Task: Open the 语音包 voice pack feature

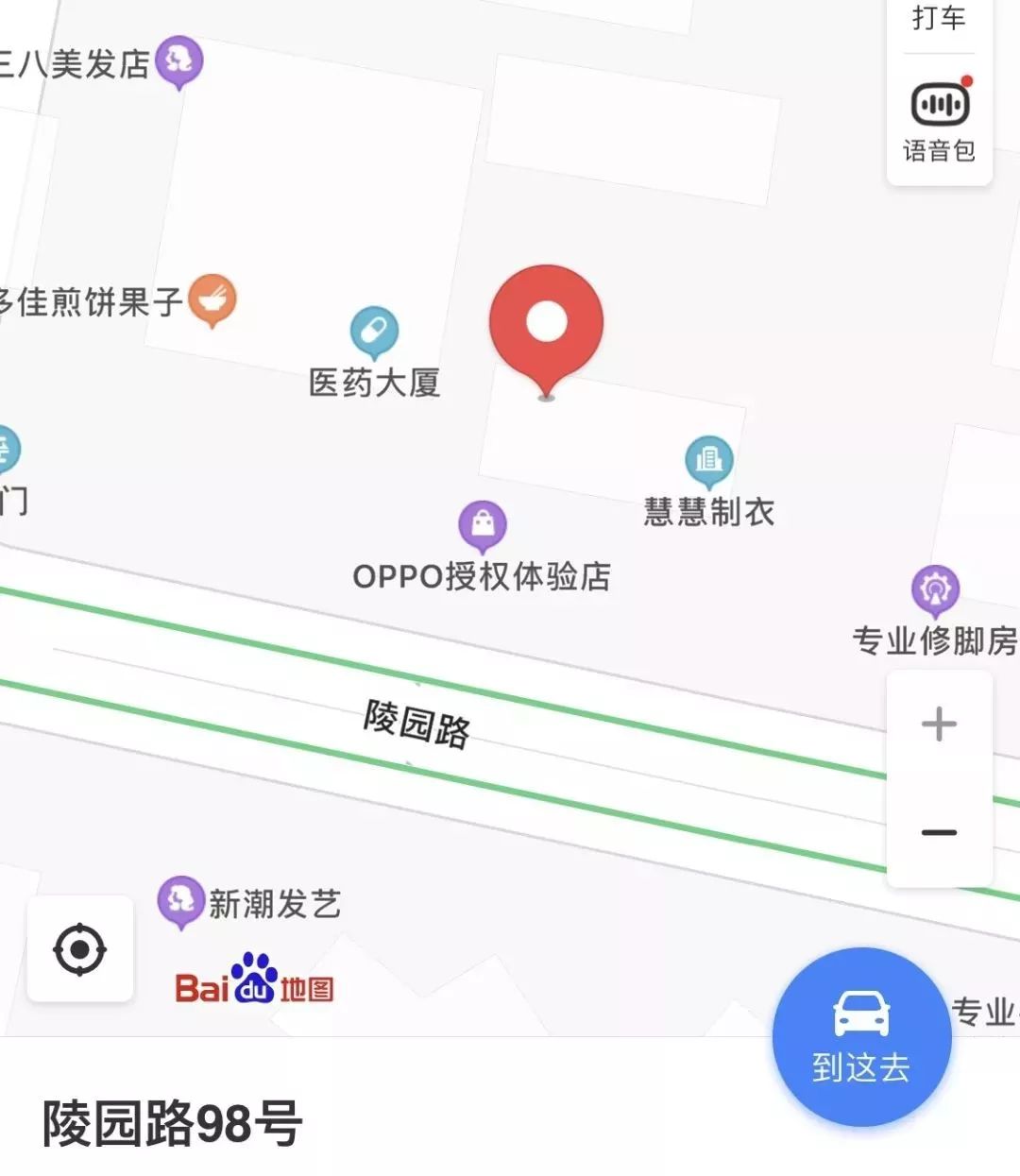Action: [939, 115]
